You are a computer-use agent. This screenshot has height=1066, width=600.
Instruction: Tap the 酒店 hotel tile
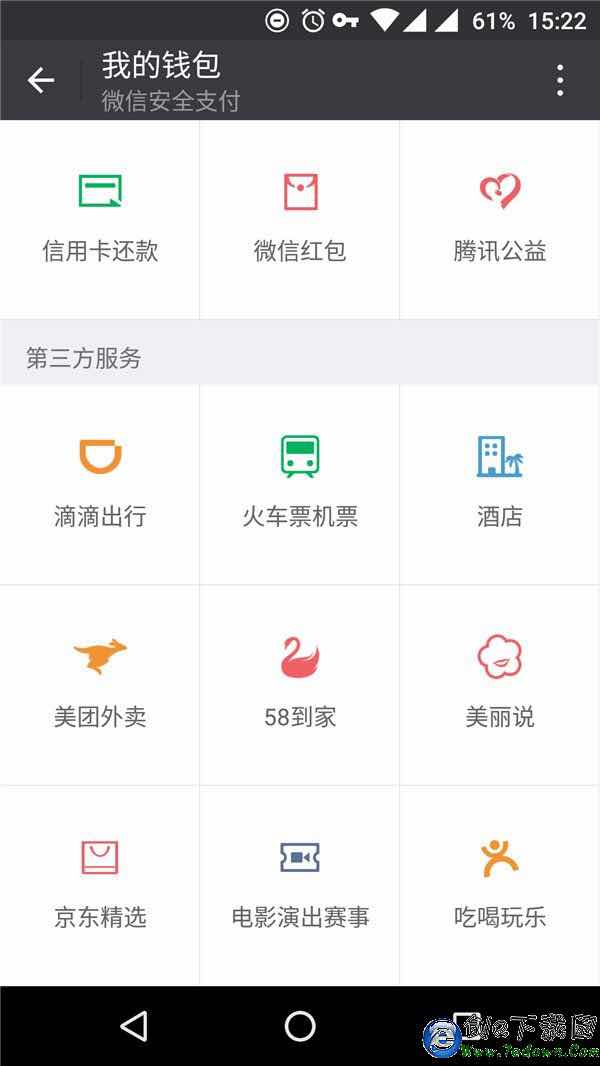tap(500, 484)
